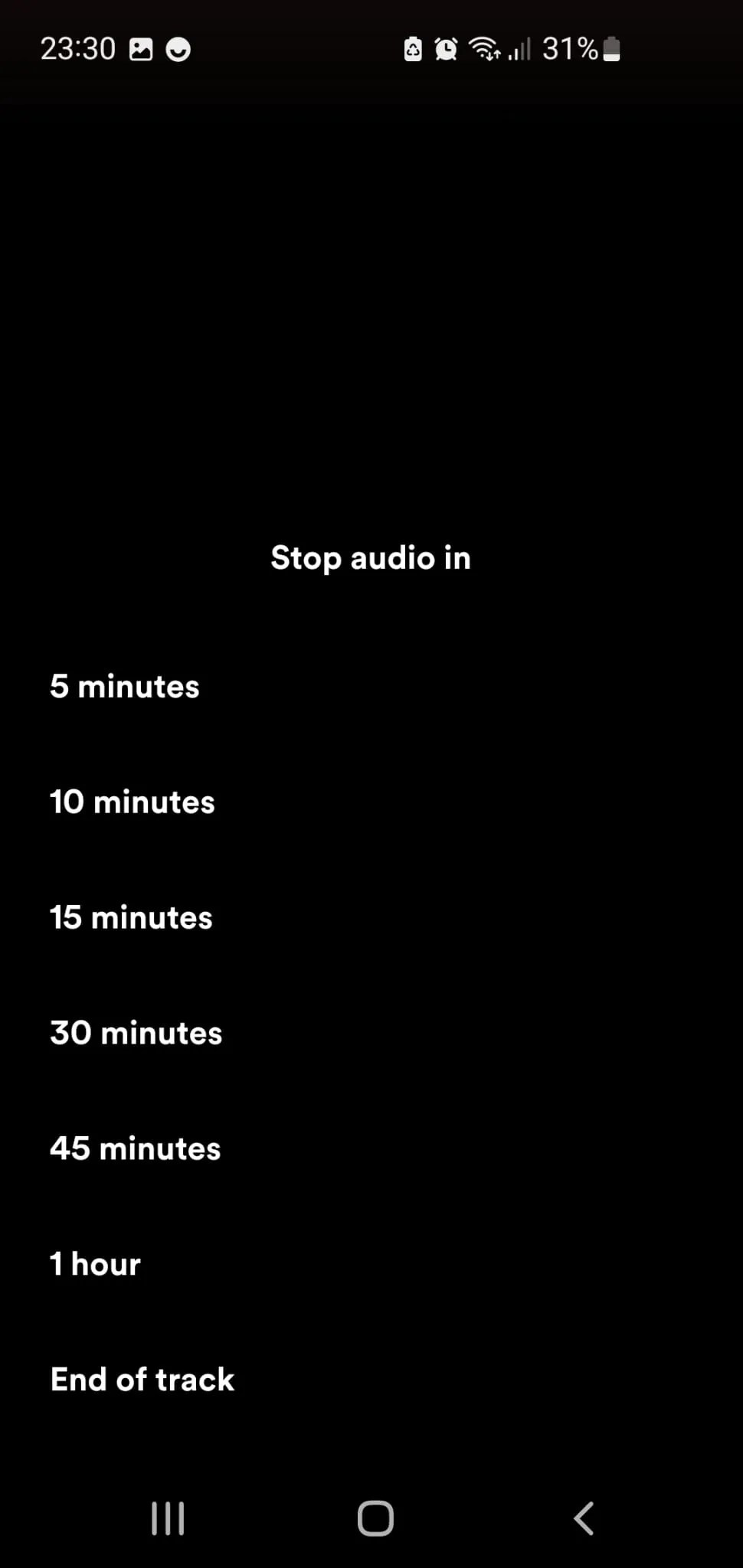This screenshot has height=1568, width=743.
Task: Set sleep timer to 10 minutes
Action: click(132, 802)
